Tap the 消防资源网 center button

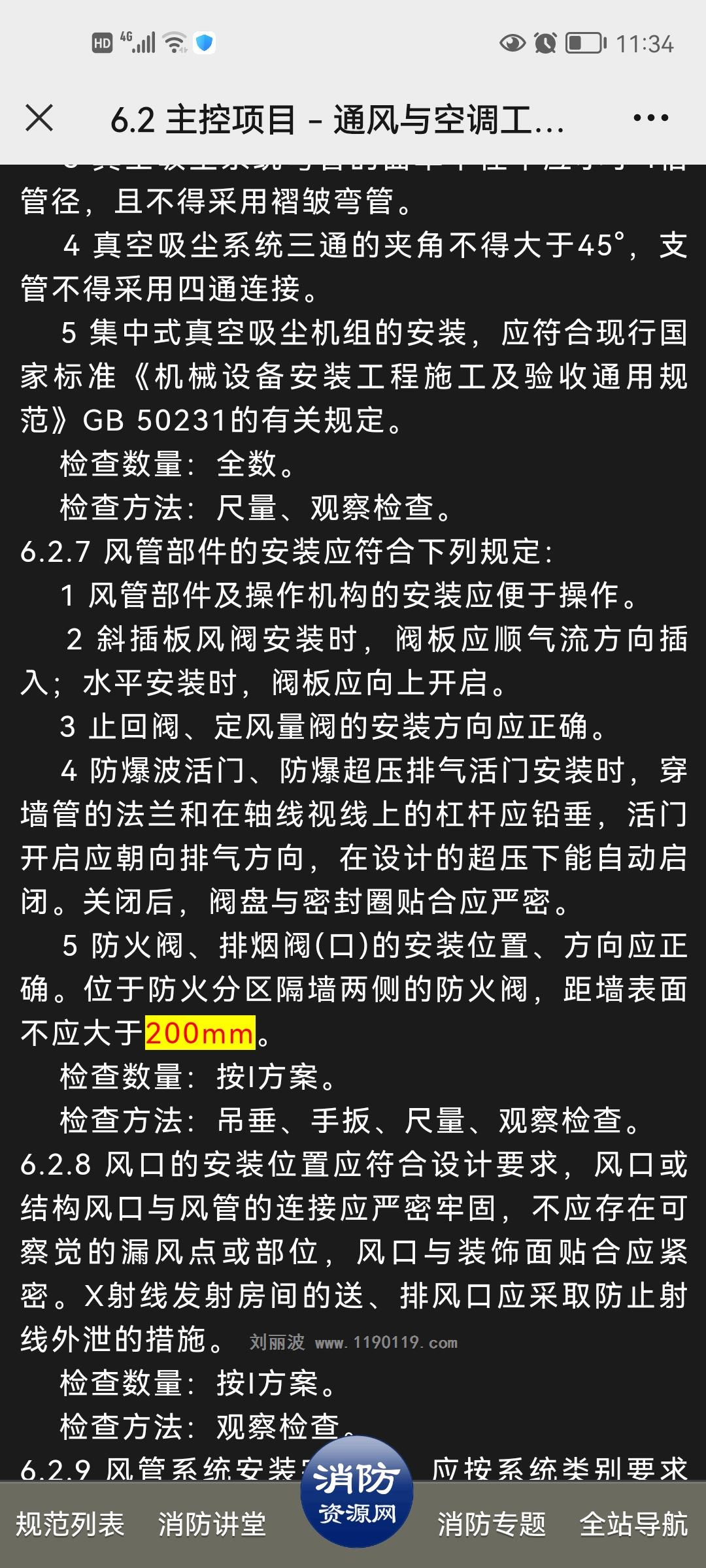(x=357, y=1492)
